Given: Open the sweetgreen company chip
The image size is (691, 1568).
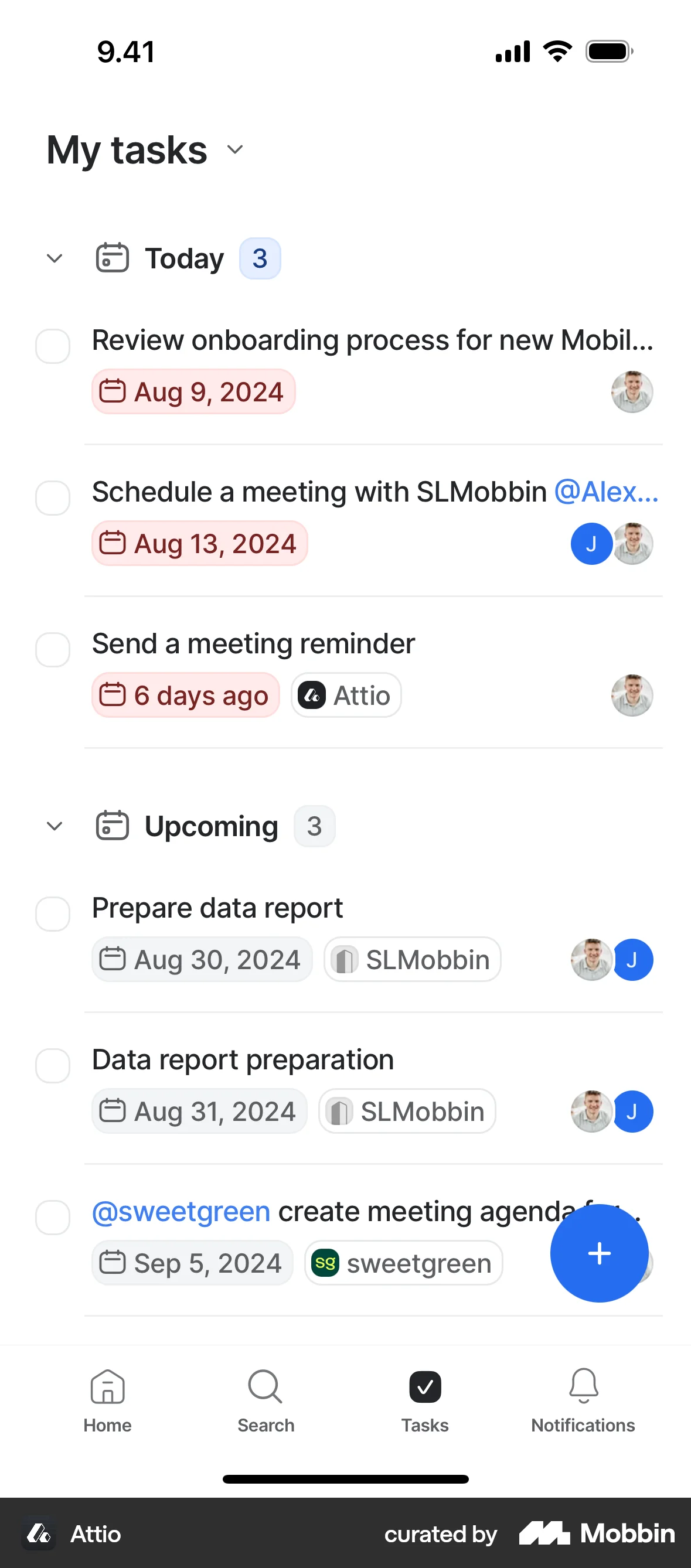Looking at the screenshot, I should click(x=403, y=1263).
